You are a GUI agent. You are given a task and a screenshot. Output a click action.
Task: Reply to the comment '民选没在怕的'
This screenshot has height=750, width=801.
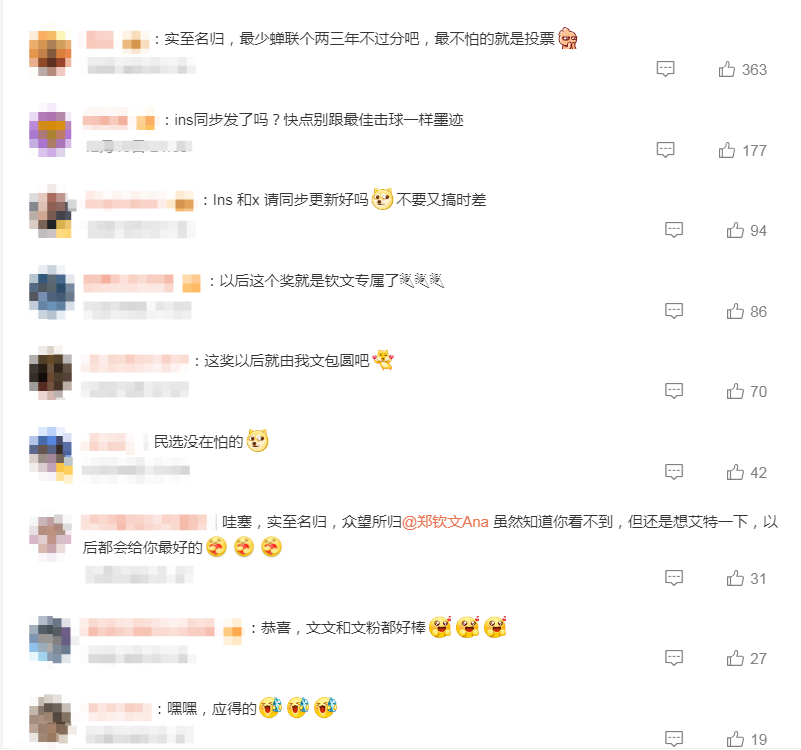coord(674,472)
